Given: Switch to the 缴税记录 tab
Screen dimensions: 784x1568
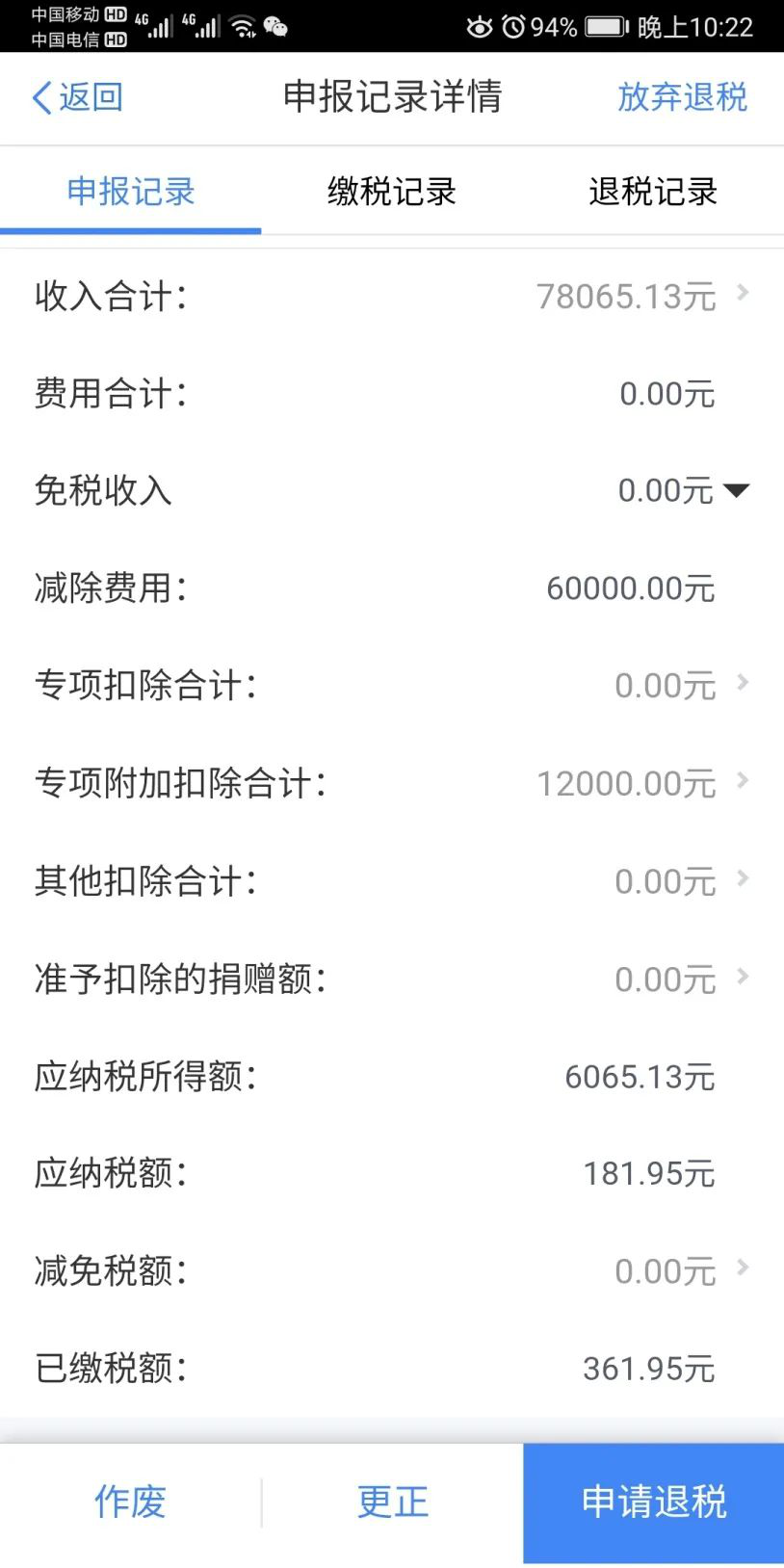Looking at the screenshot, I should (391, 192).
